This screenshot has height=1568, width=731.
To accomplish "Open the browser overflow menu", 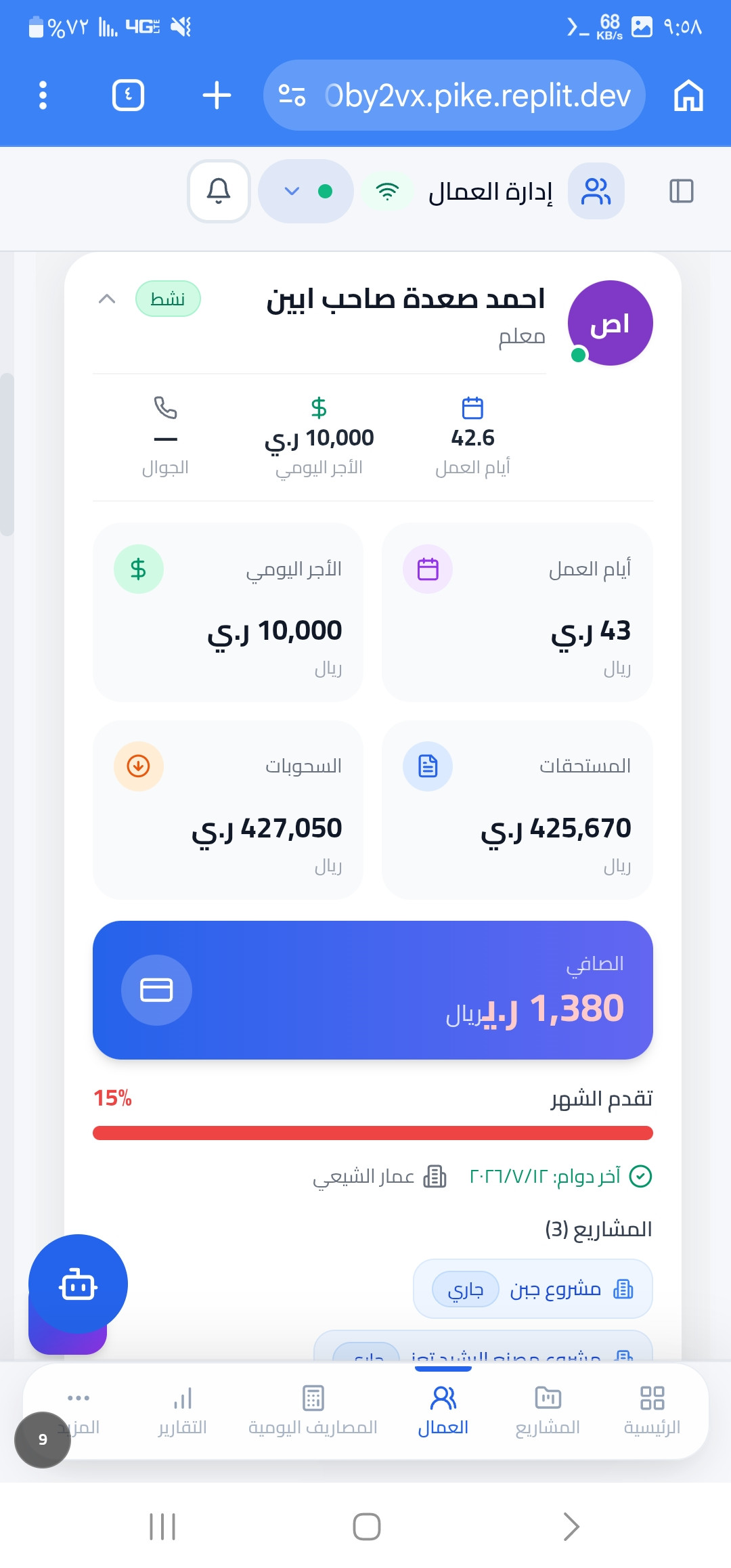I will tap(43, 95).
